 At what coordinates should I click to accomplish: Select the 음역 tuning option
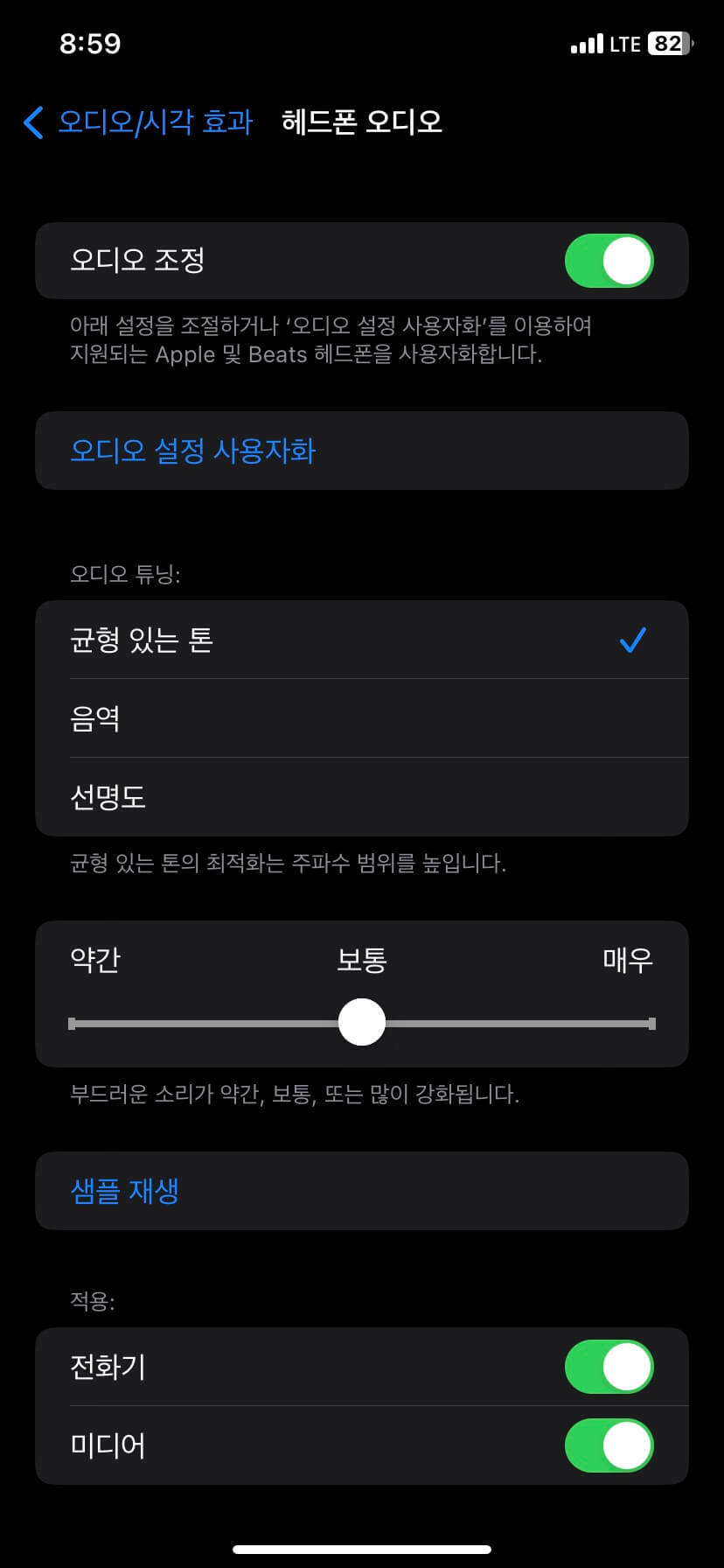point(362,718)
